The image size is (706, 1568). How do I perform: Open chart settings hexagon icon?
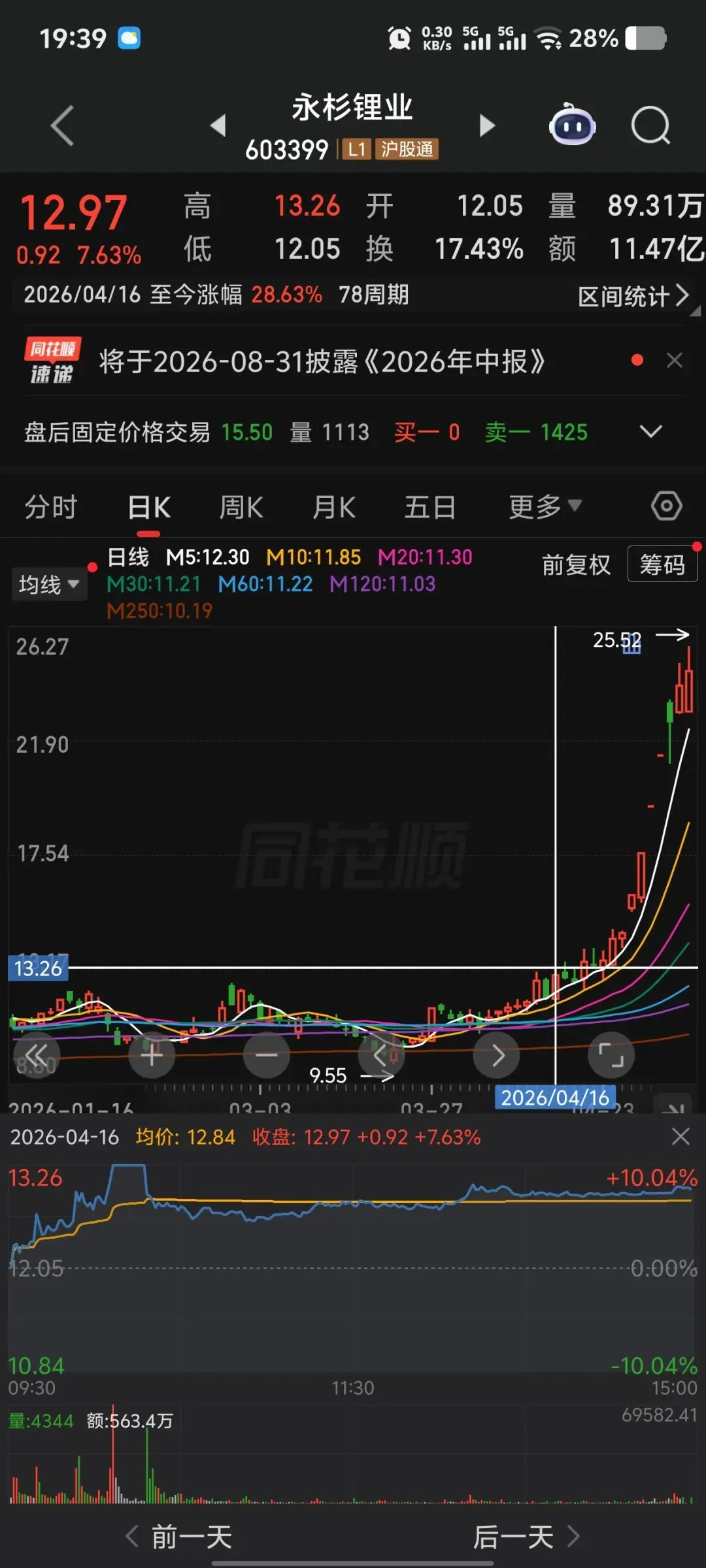point(667,506)
